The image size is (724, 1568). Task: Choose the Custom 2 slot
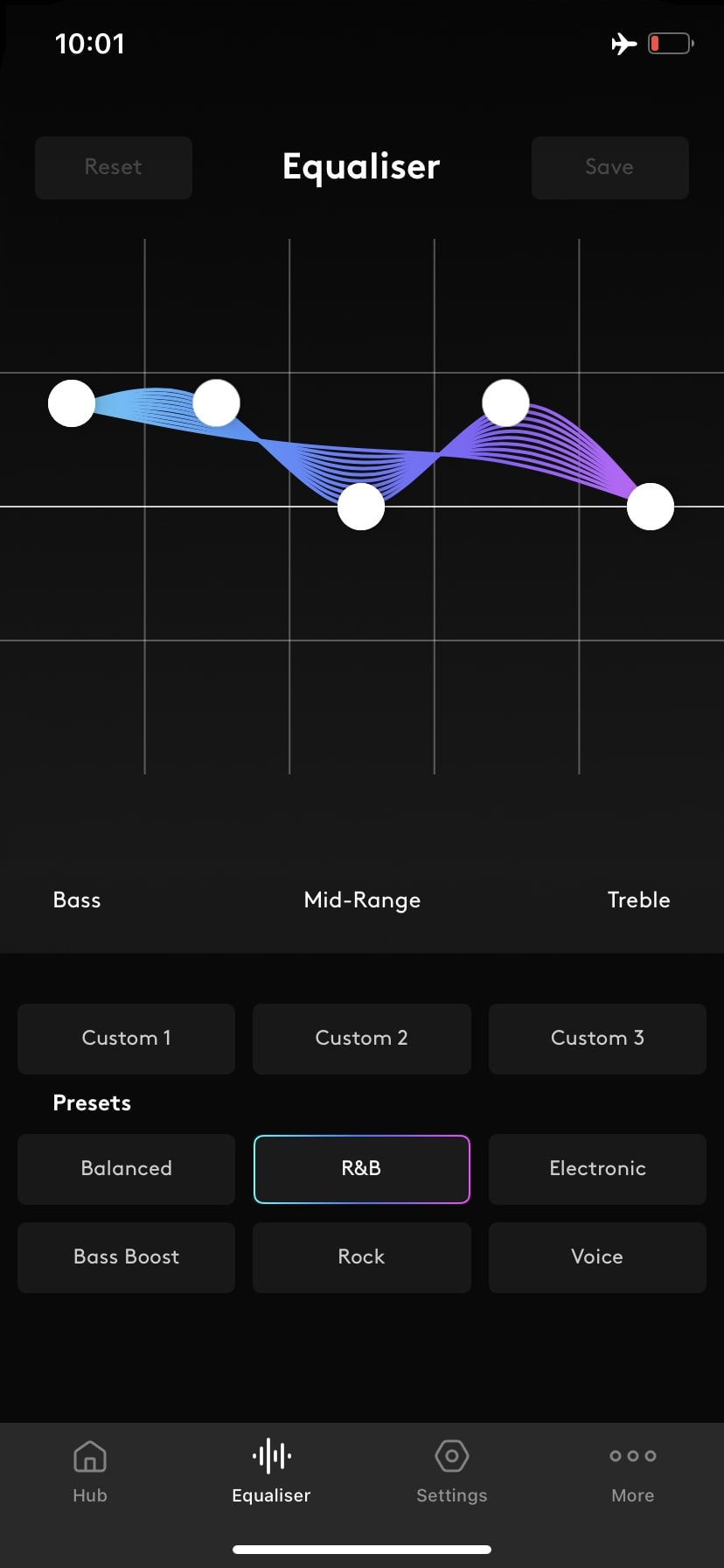(x=362, y=1039)
